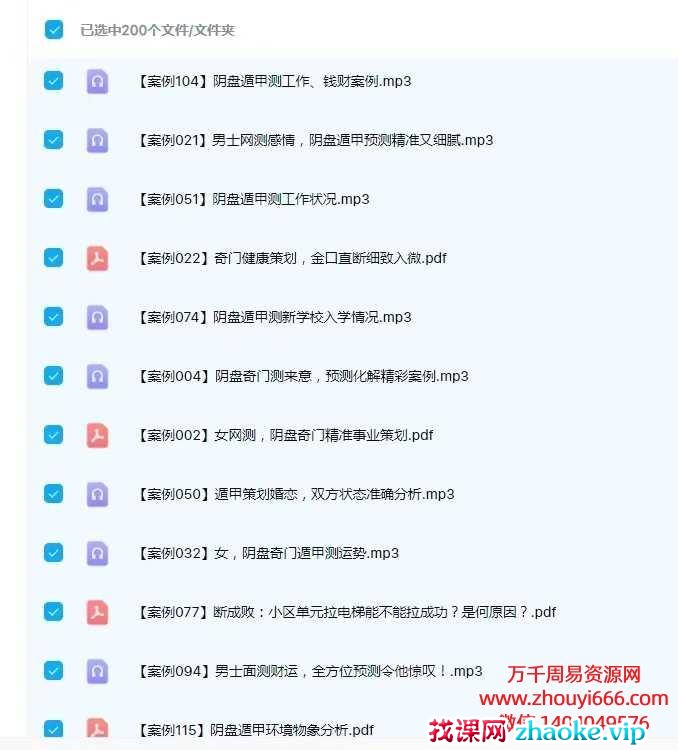The width and height of the screenshot is (678, 750).
Task: Deselect checkbox for 案例074 新学校入学情况
Action: pyautogui.click(x=54, y=317)
